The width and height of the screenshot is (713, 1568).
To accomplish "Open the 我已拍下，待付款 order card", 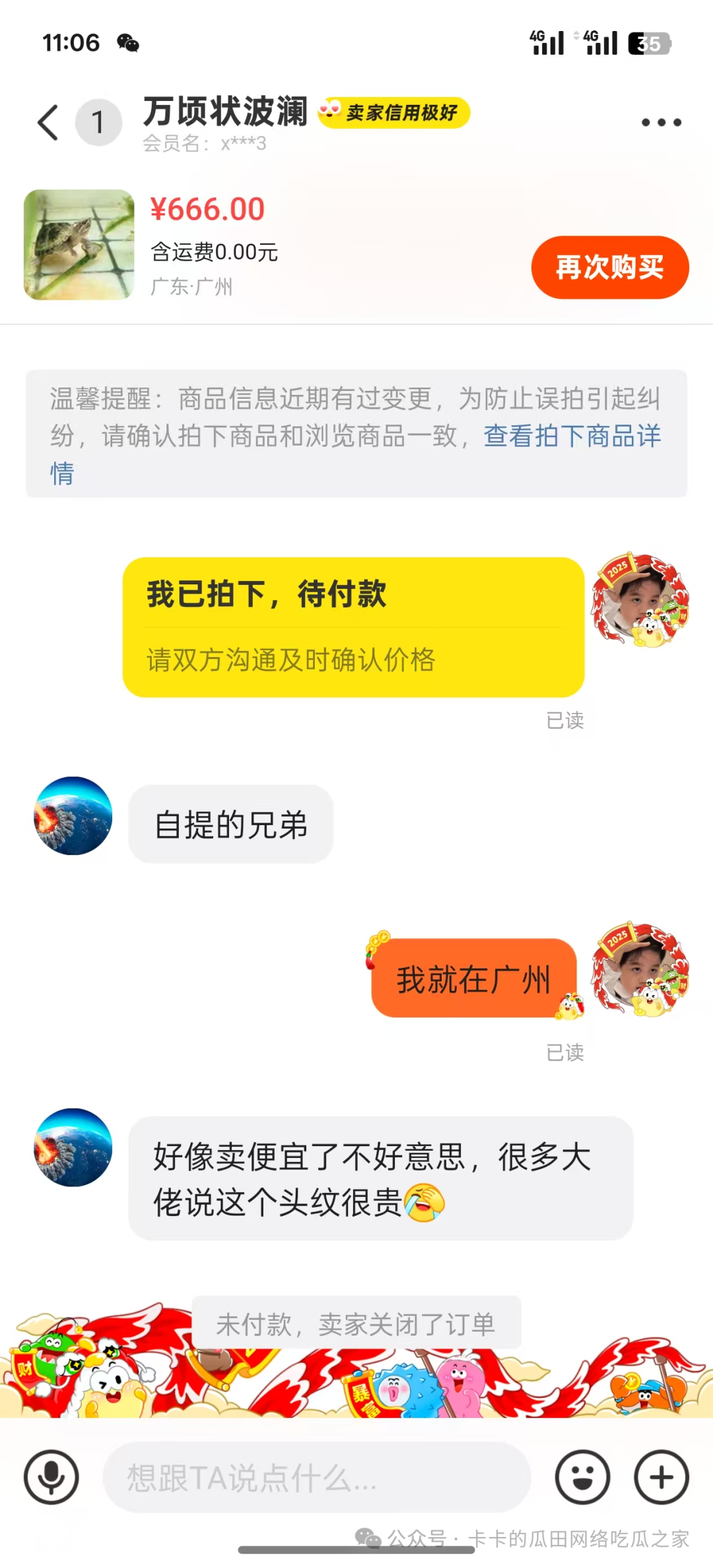I will (353, 627).
